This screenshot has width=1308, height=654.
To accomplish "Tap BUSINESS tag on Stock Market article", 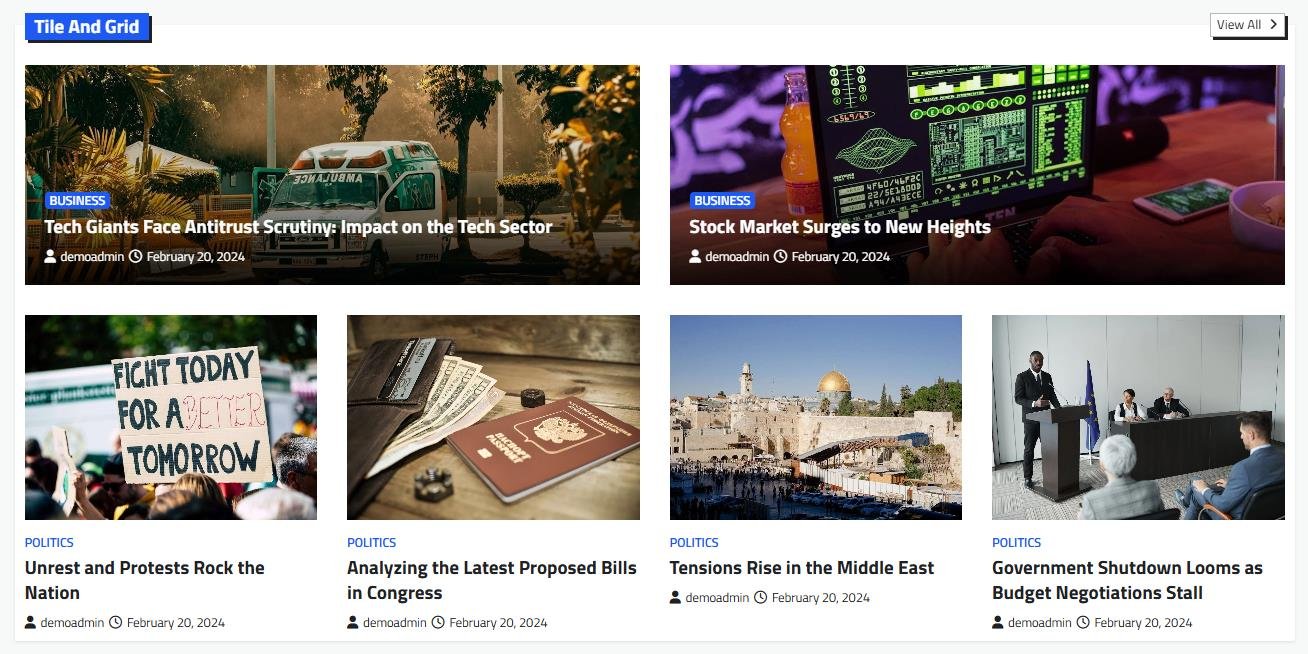I will [x=722, y=200].
